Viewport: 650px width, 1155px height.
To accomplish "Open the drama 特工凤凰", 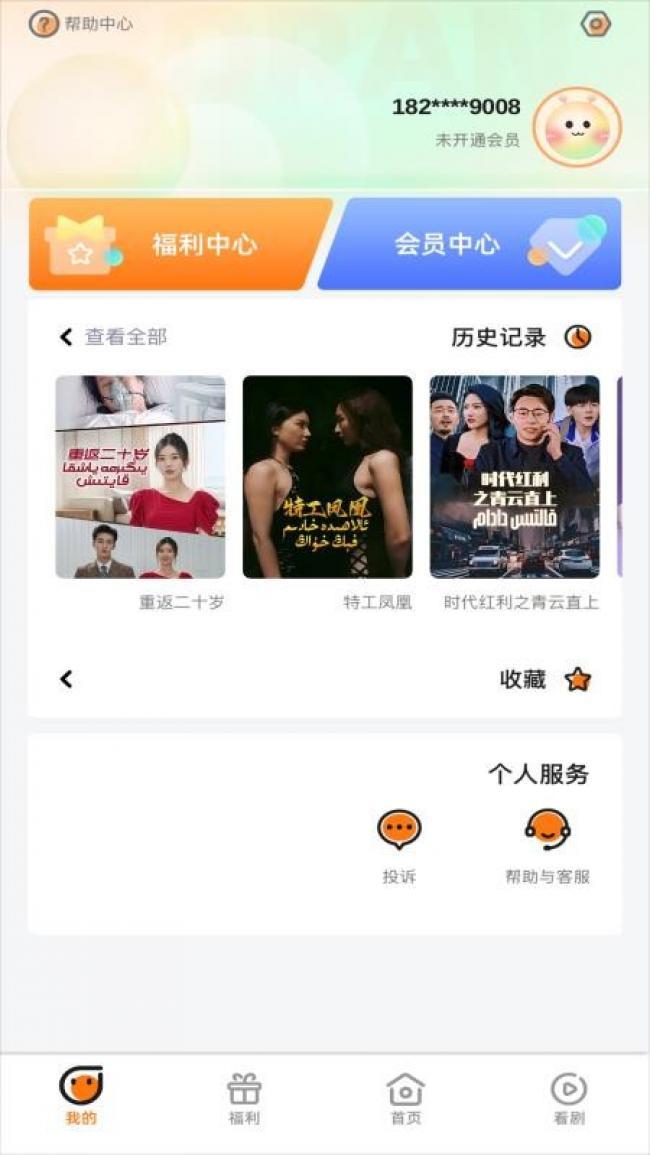I will (x=327, y=477).
